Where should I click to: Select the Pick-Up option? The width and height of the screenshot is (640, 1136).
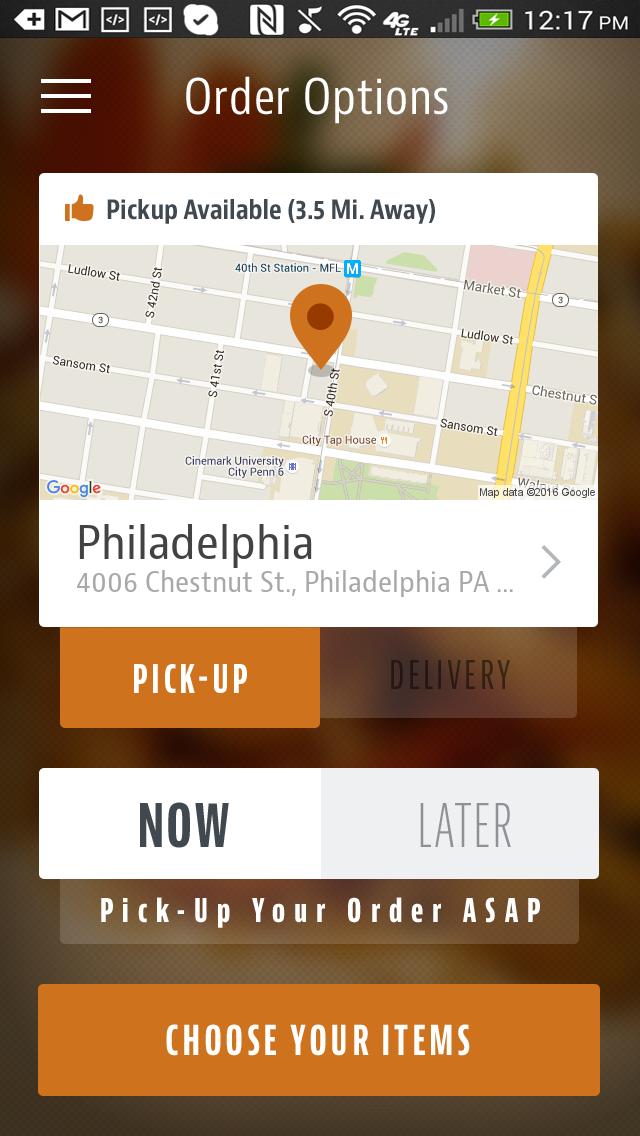coord(190,678)
